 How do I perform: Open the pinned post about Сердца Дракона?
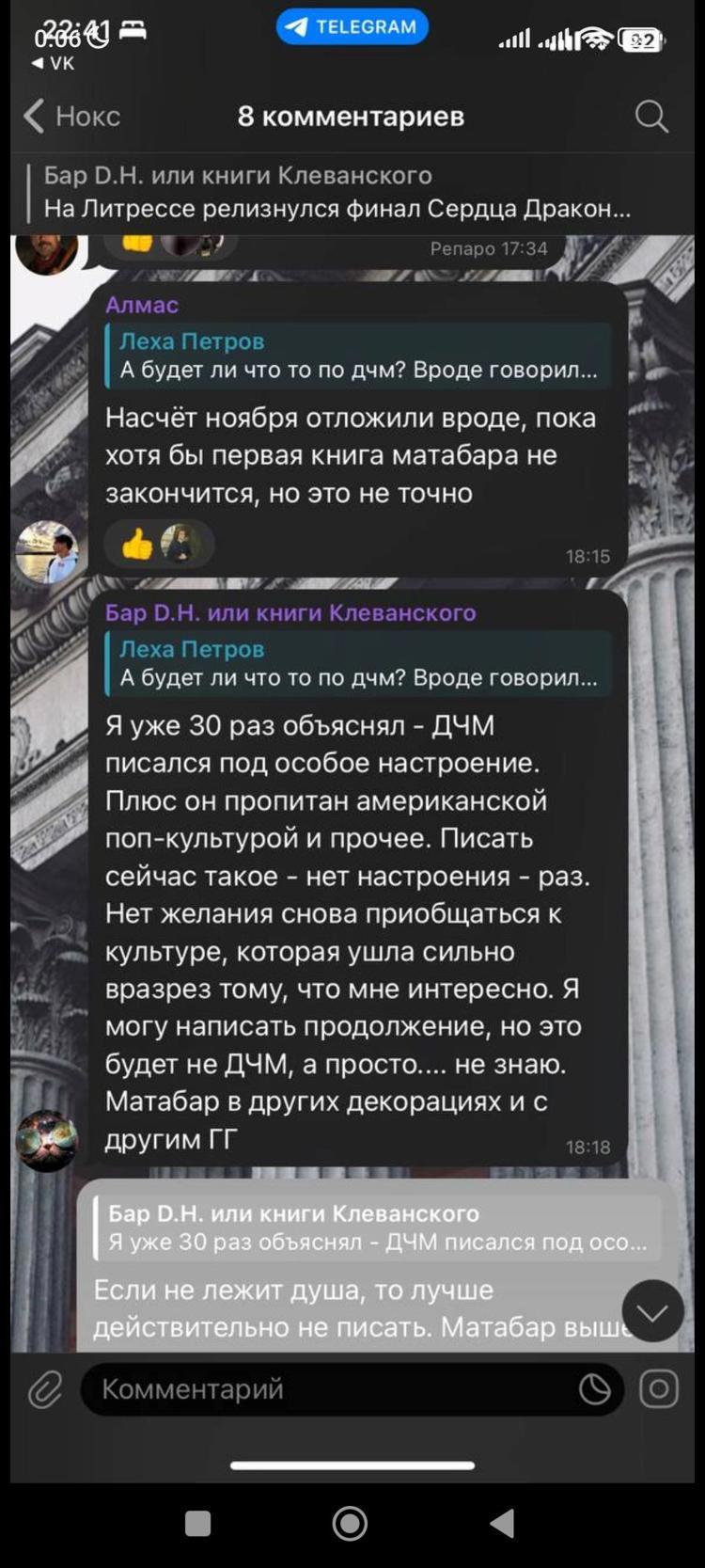(x=338, y=192)
